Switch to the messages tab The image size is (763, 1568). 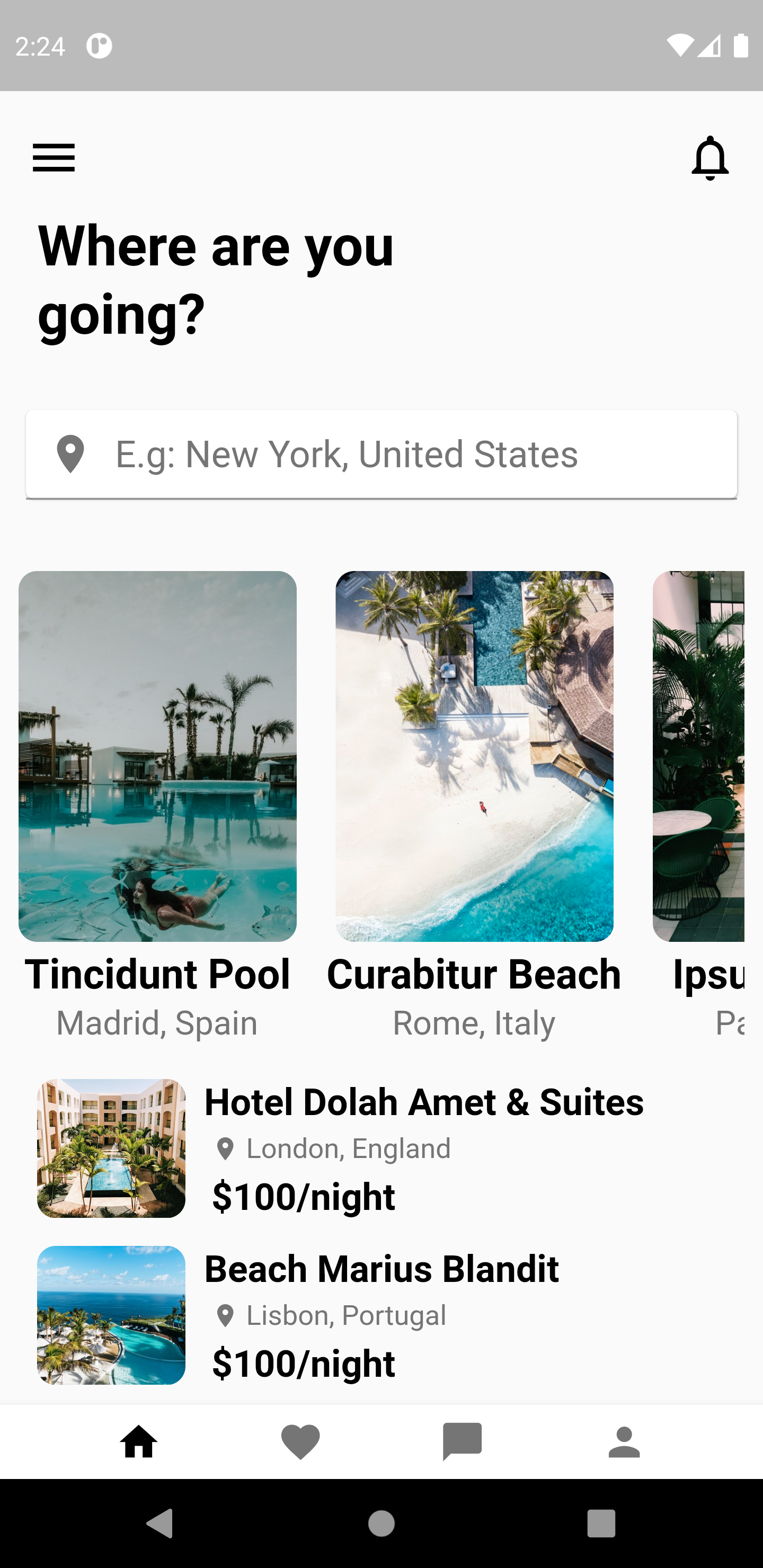[x=462, y=1441]
